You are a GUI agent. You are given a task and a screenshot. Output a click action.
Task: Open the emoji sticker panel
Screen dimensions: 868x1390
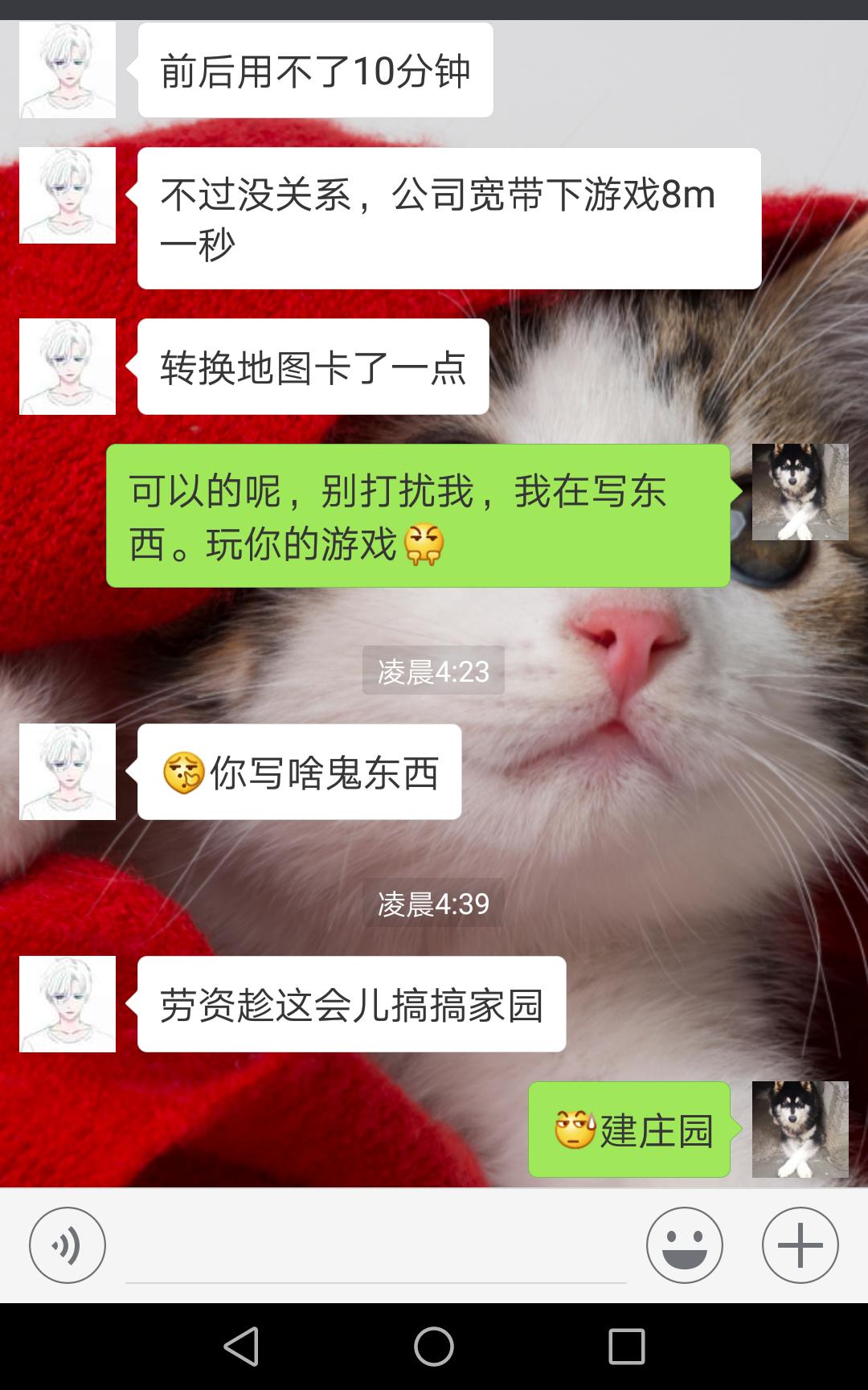click(x=685, y=1245)
